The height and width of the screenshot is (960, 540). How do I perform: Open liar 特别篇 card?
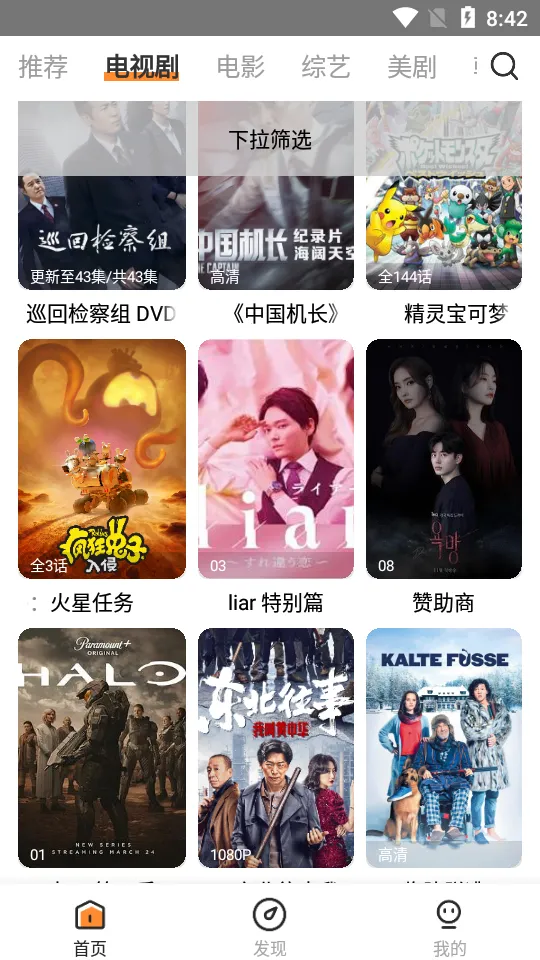[276, 459]
